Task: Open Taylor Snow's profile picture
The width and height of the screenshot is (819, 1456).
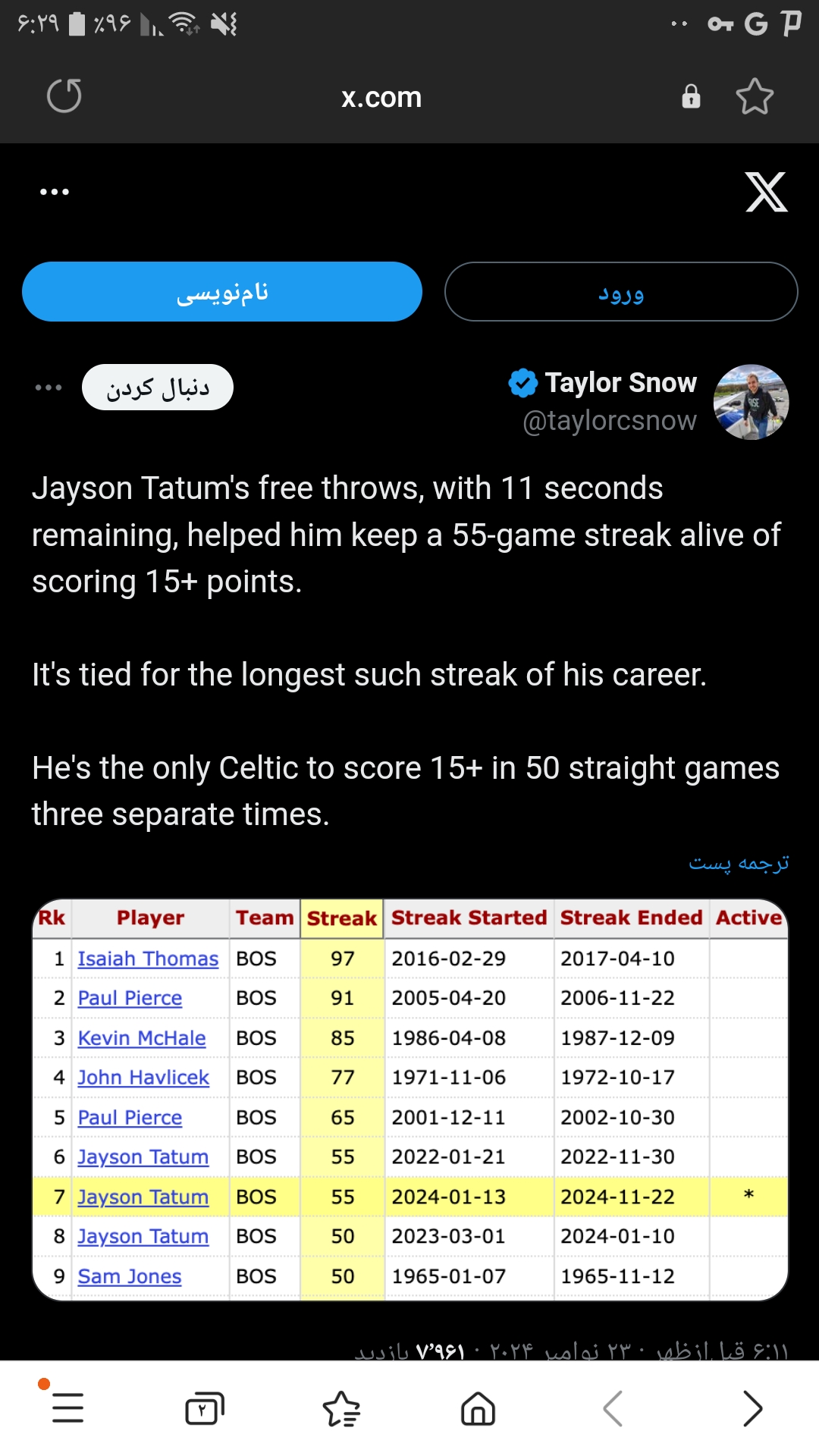Action: (x=751, y=402)
